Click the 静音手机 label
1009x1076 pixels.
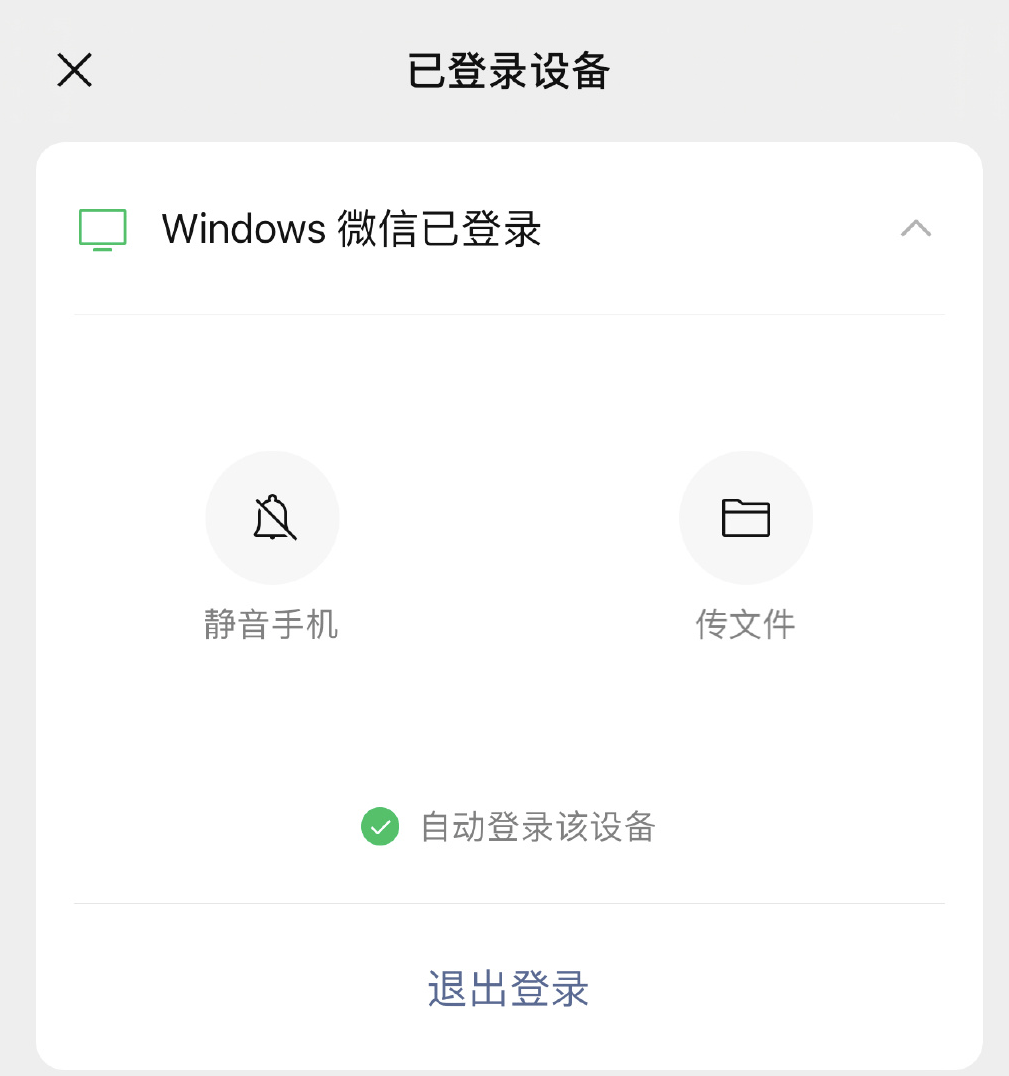click(x=272, y=624)
